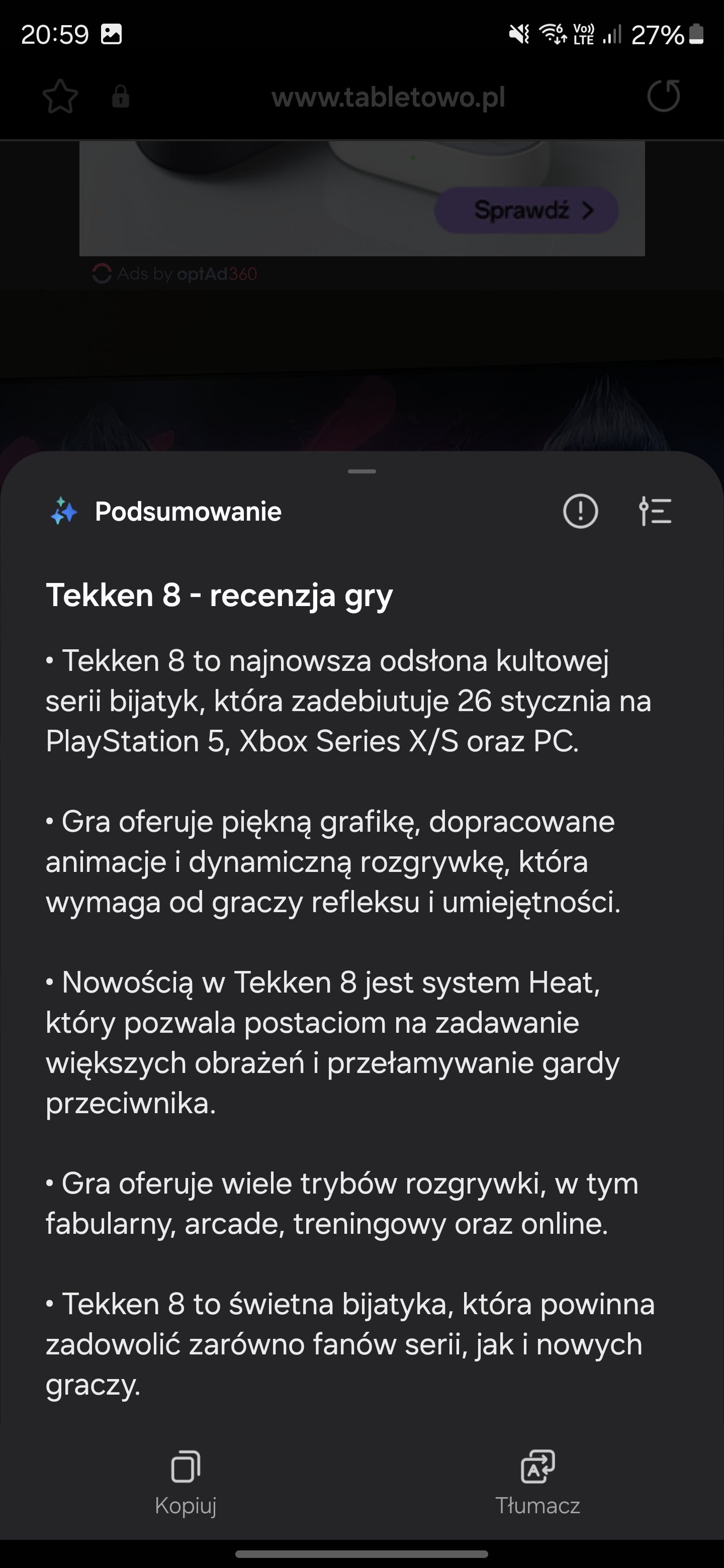Open summary detail level settings

coord(655,511)
